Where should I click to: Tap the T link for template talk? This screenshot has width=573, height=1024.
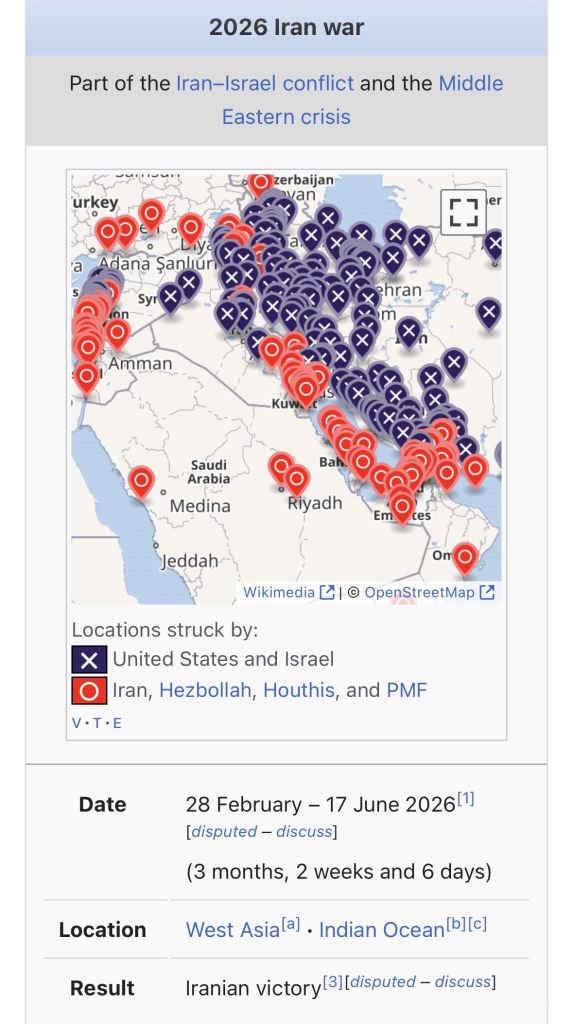[x=97, y=723]
